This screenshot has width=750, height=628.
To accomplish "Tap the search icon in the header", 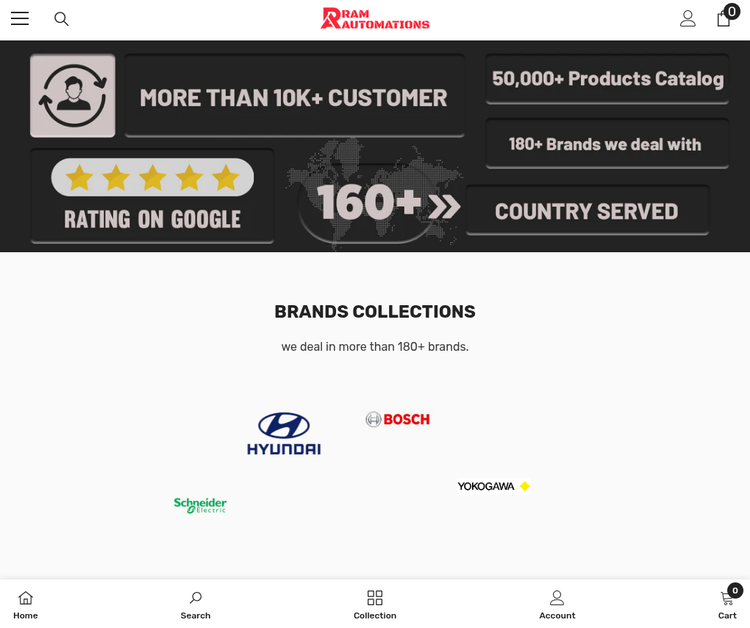I will click(x=61, y=19).
